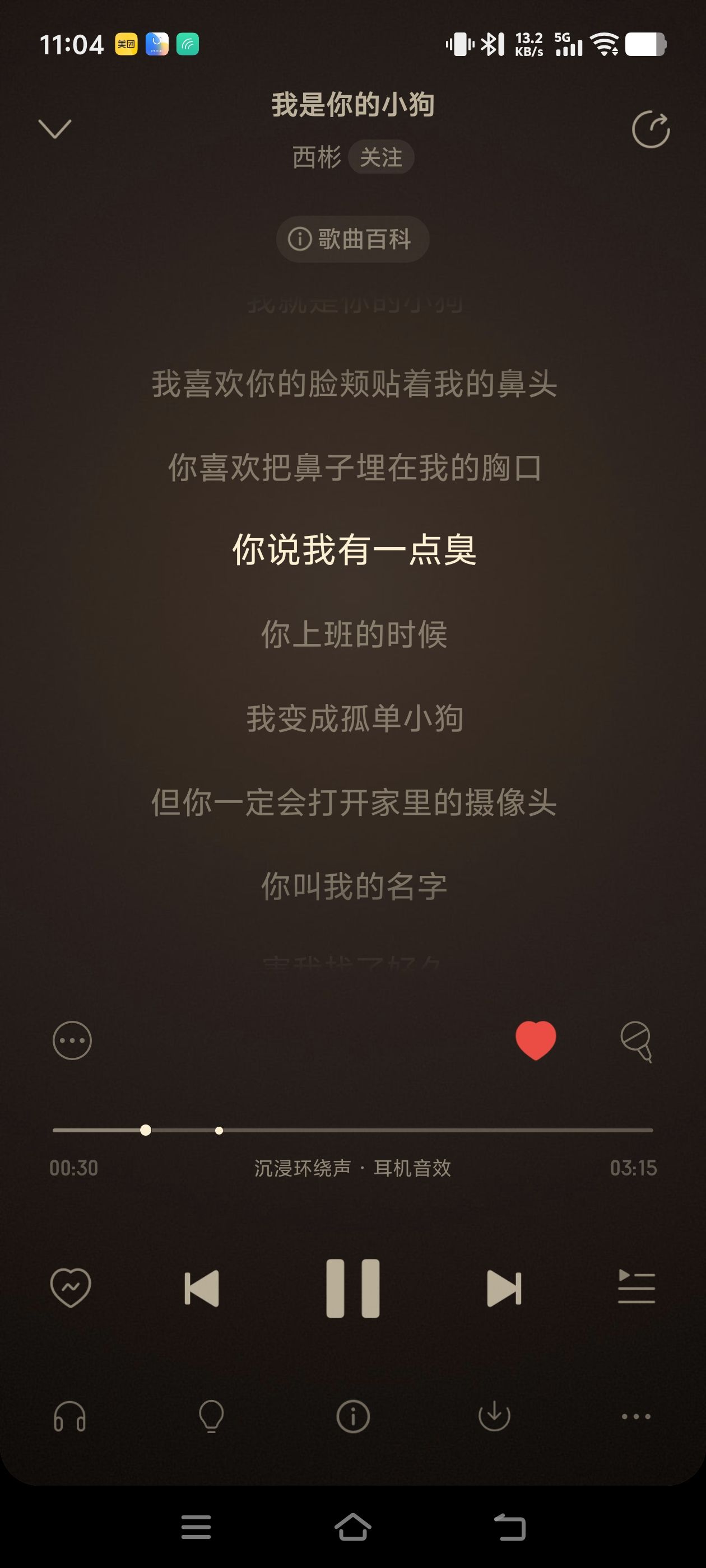Open song info icon in bottom row
Viewport: 706px width, 1568px height.
(x=352, y=1416)
